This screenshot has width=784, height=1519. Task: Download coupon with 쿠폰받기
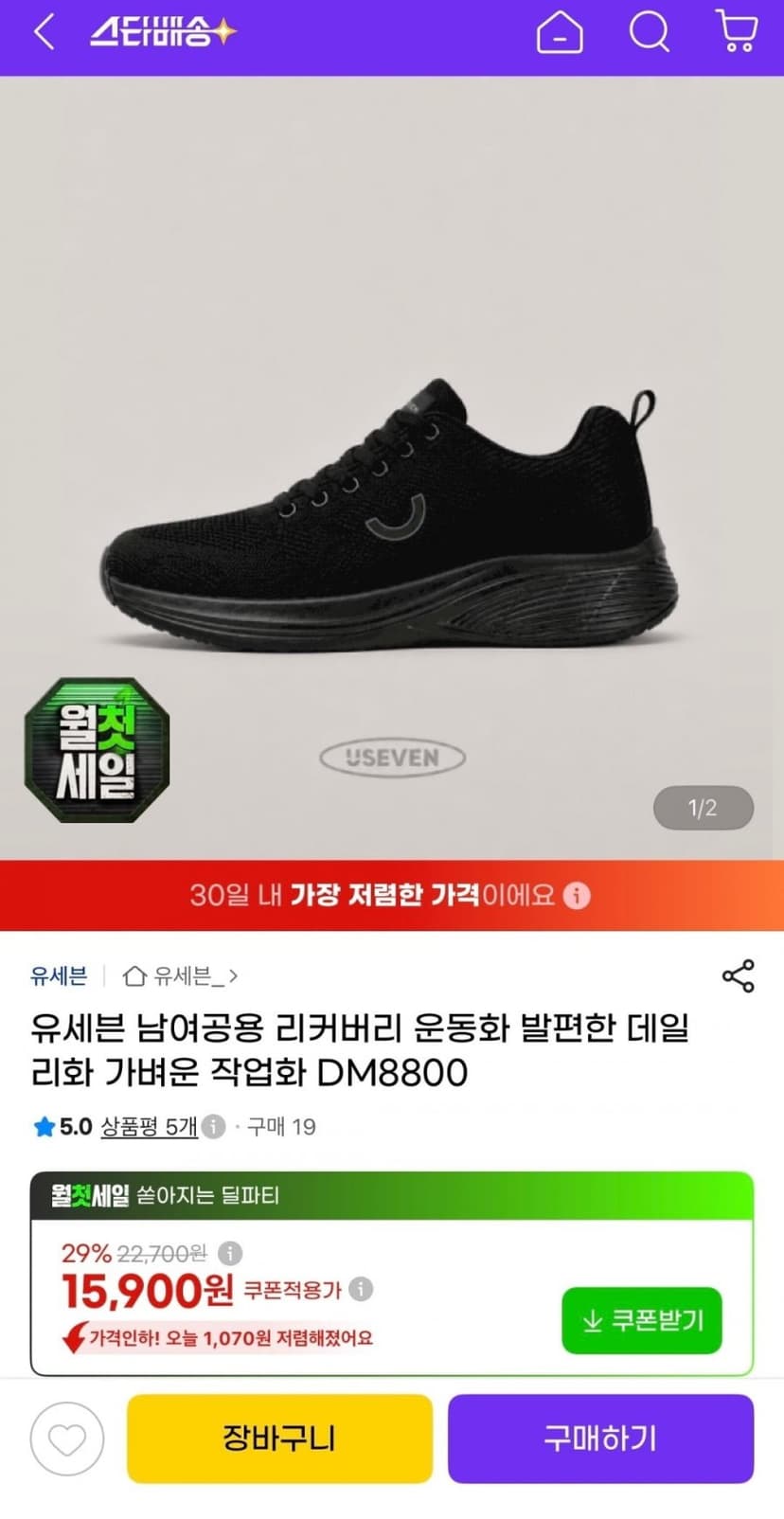click(x=642, y=1320)
